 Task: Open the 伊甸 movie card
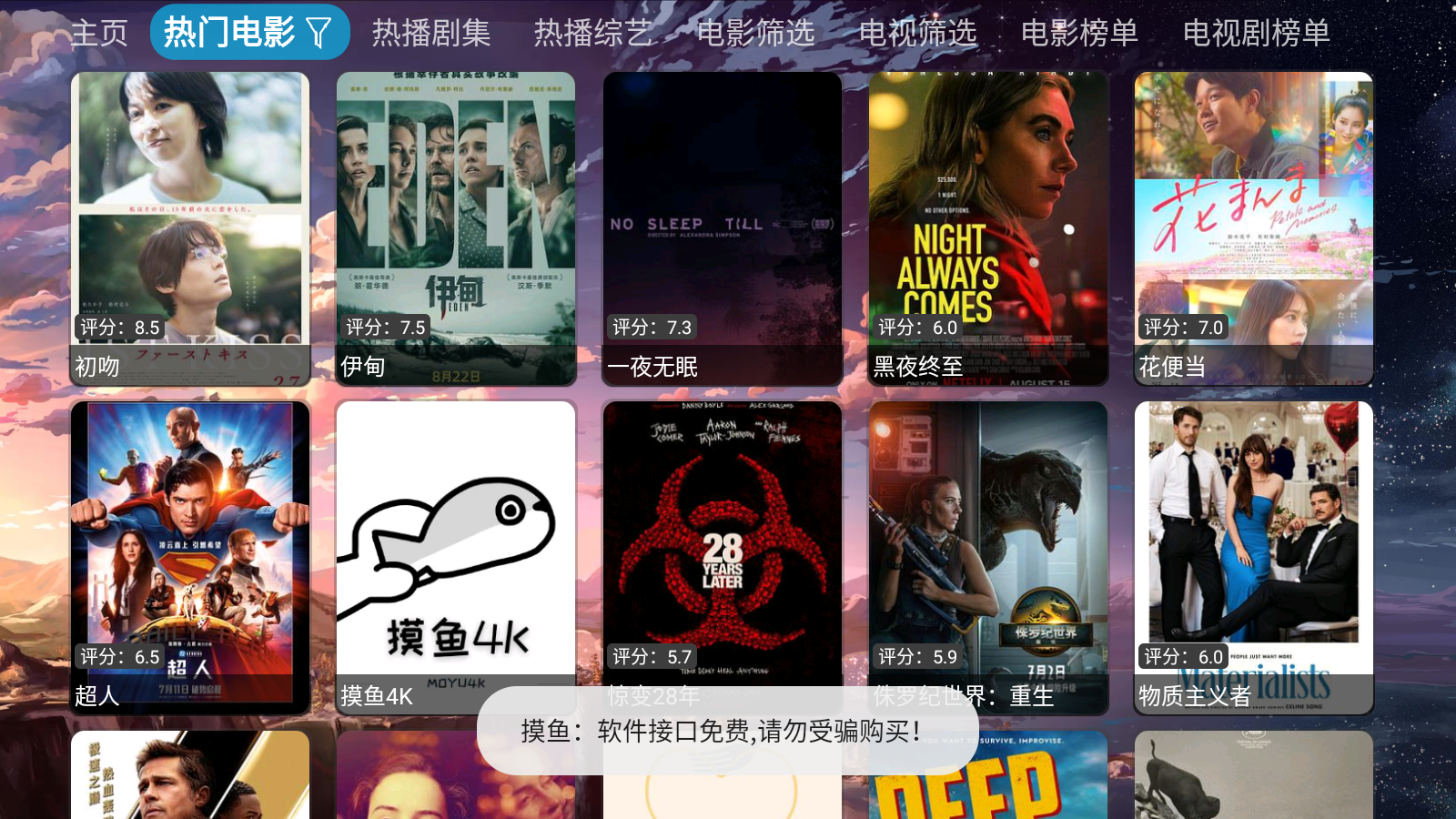456,227
